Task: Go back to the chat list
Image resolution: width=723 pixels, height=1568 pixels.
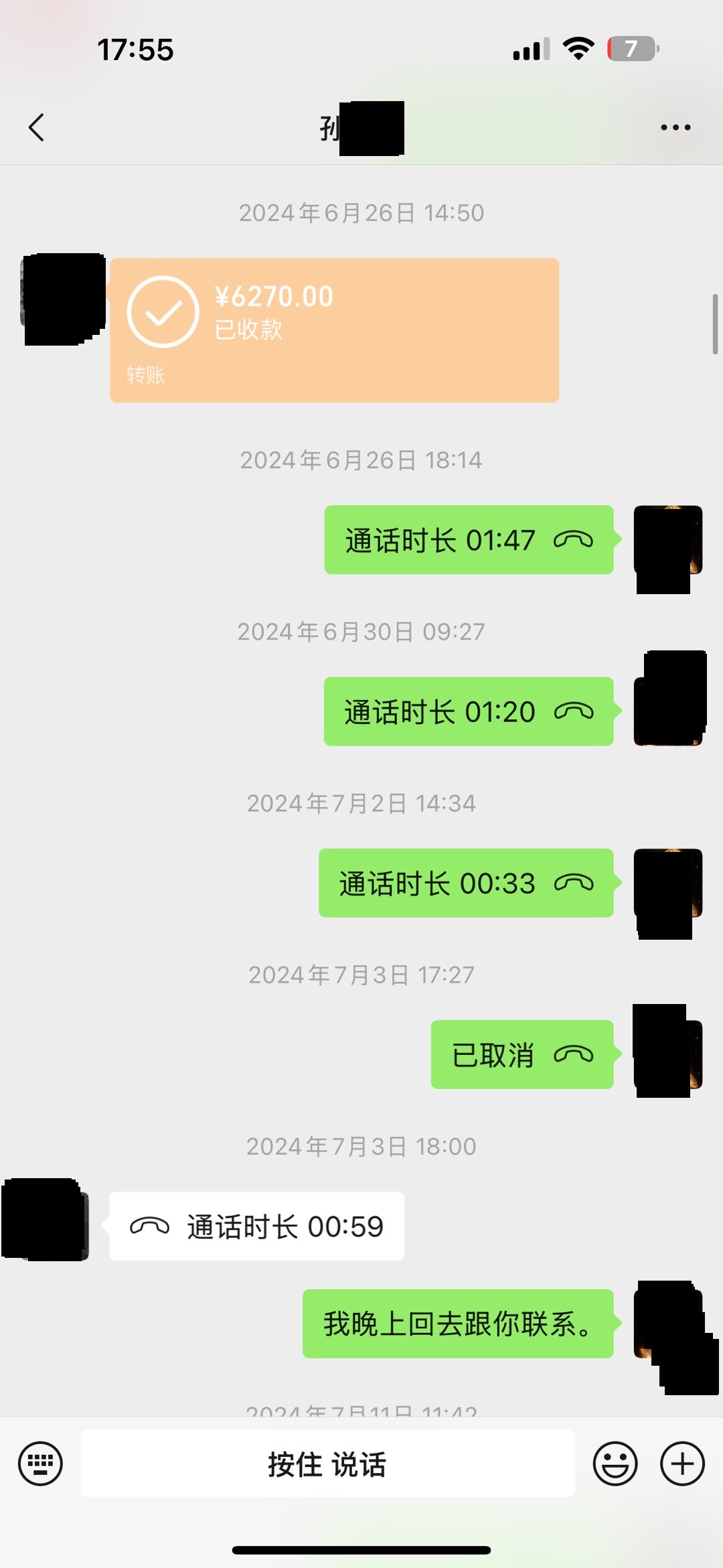Action: pyautogui.click(x=37, y=127)
